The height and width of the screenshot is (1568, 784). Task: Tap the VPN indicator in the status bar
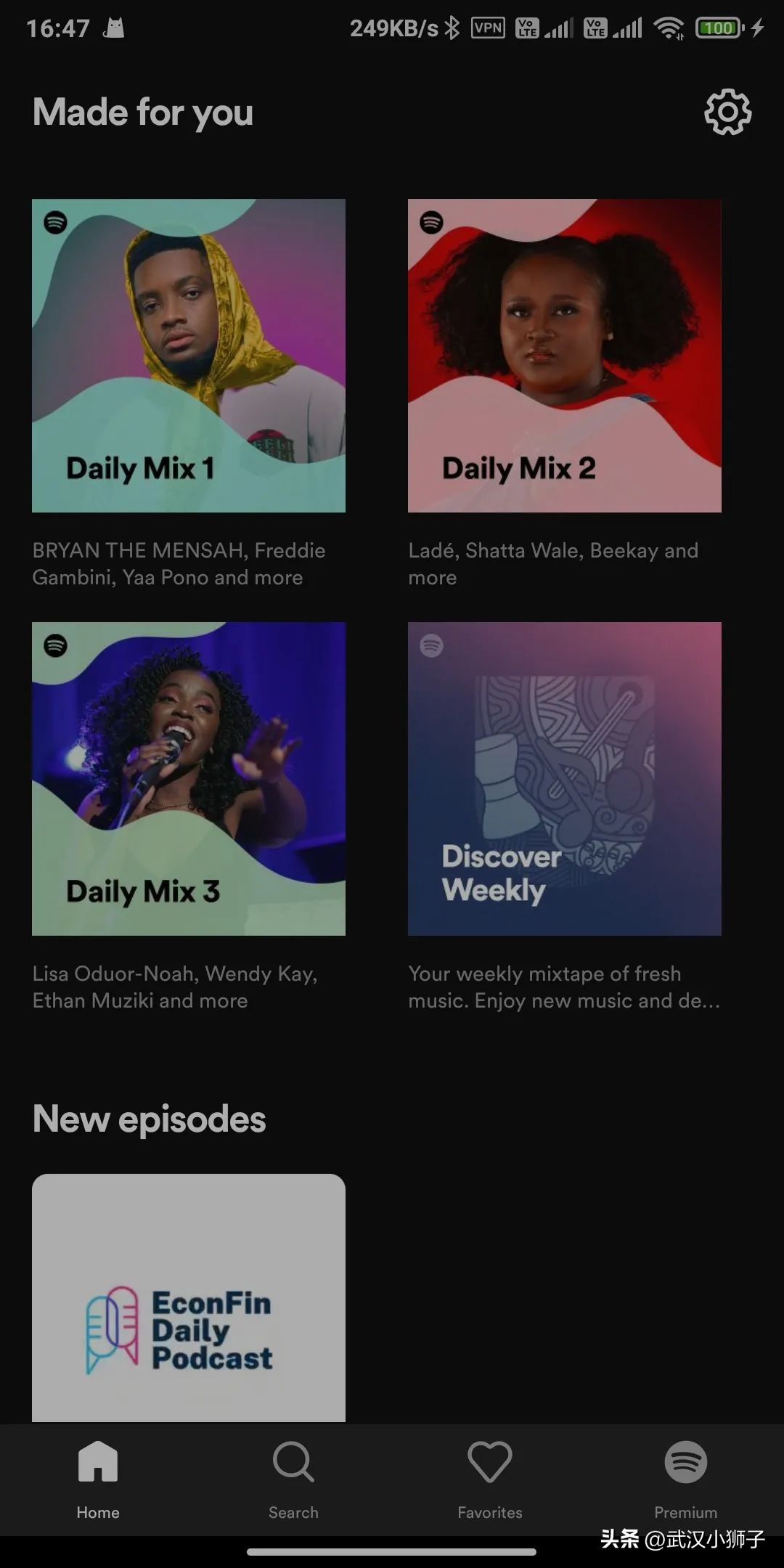click(x=488, y=28)
